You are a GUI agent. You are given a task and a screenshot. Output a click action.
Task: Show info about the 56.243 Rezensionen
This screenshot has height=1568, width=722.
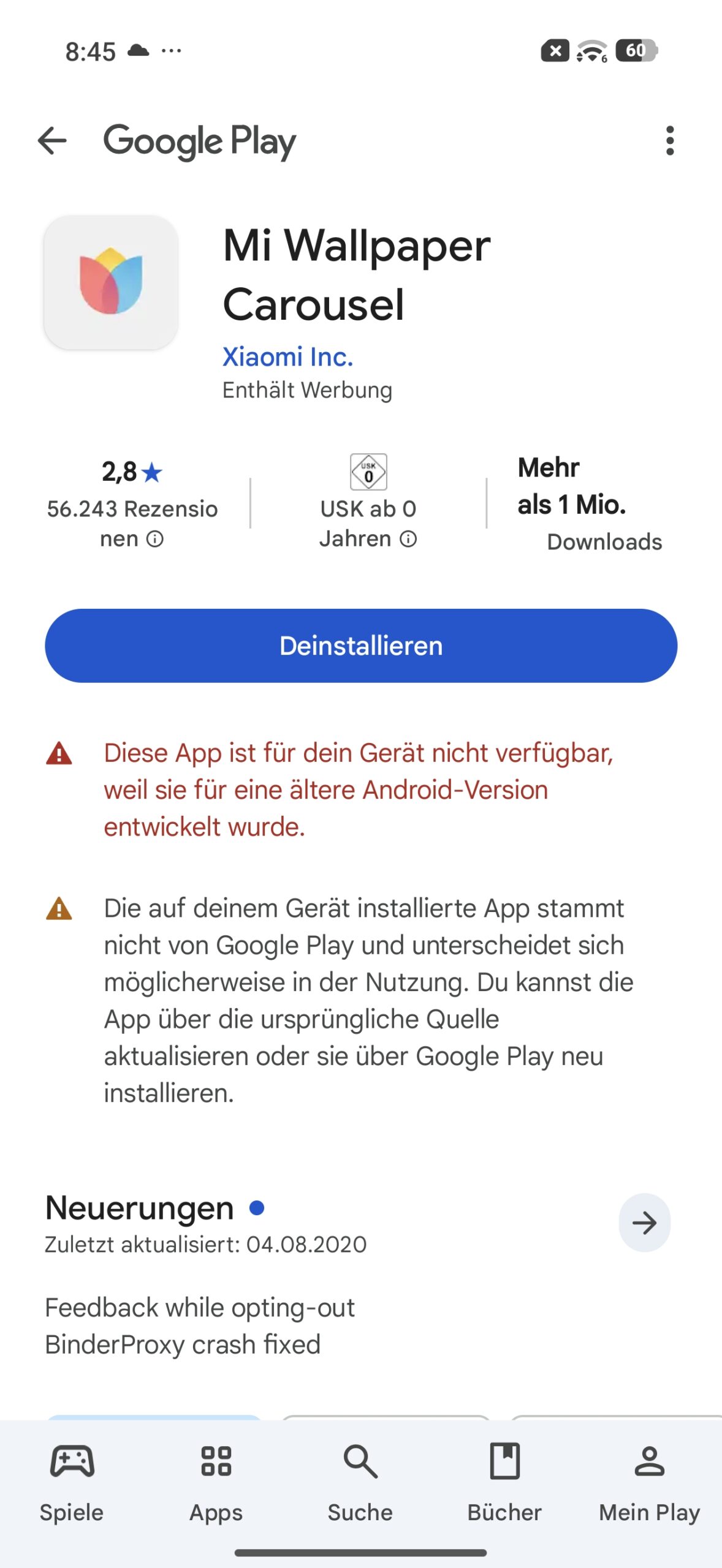tap(155, 539)
